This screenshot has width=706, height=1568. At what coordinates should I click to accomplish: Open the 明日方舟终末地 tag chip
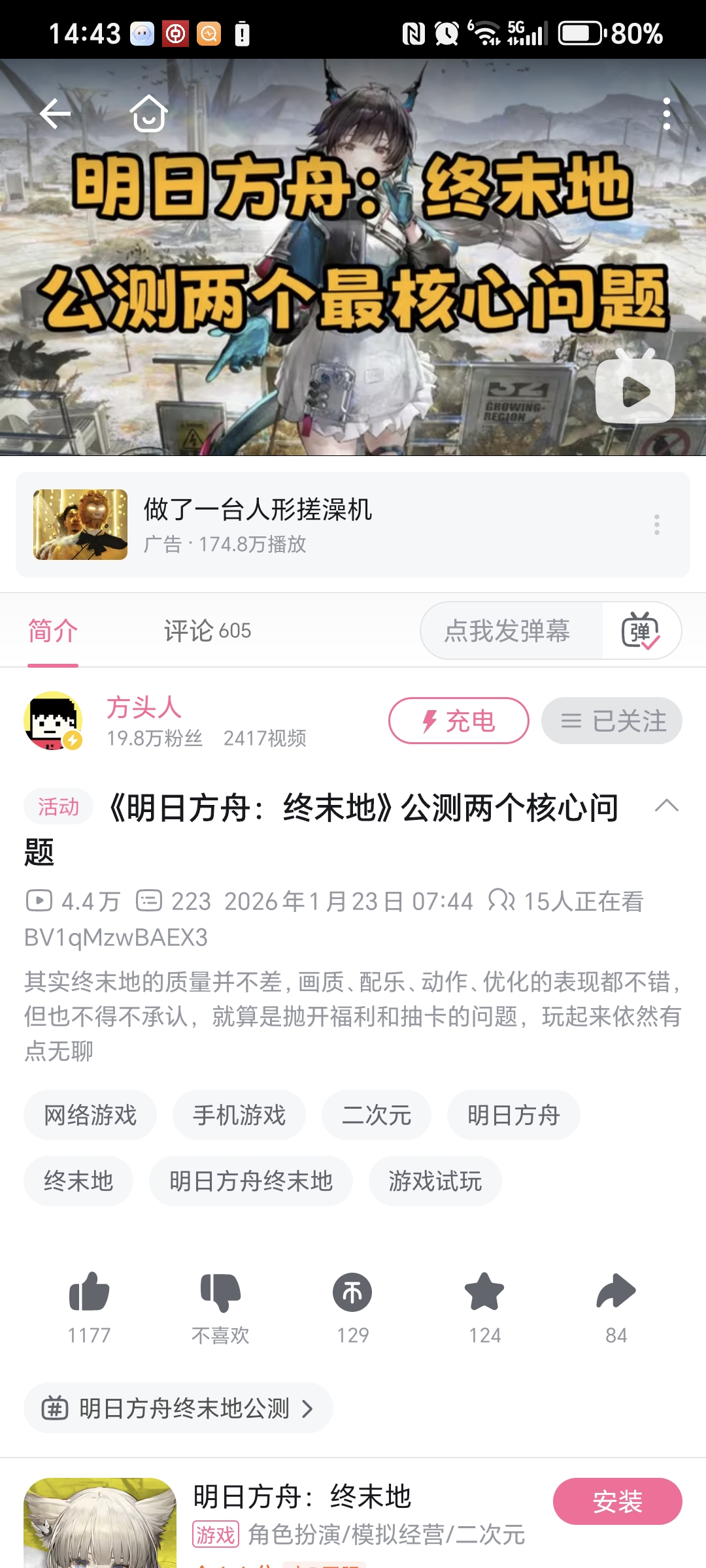coord(251,1181)
